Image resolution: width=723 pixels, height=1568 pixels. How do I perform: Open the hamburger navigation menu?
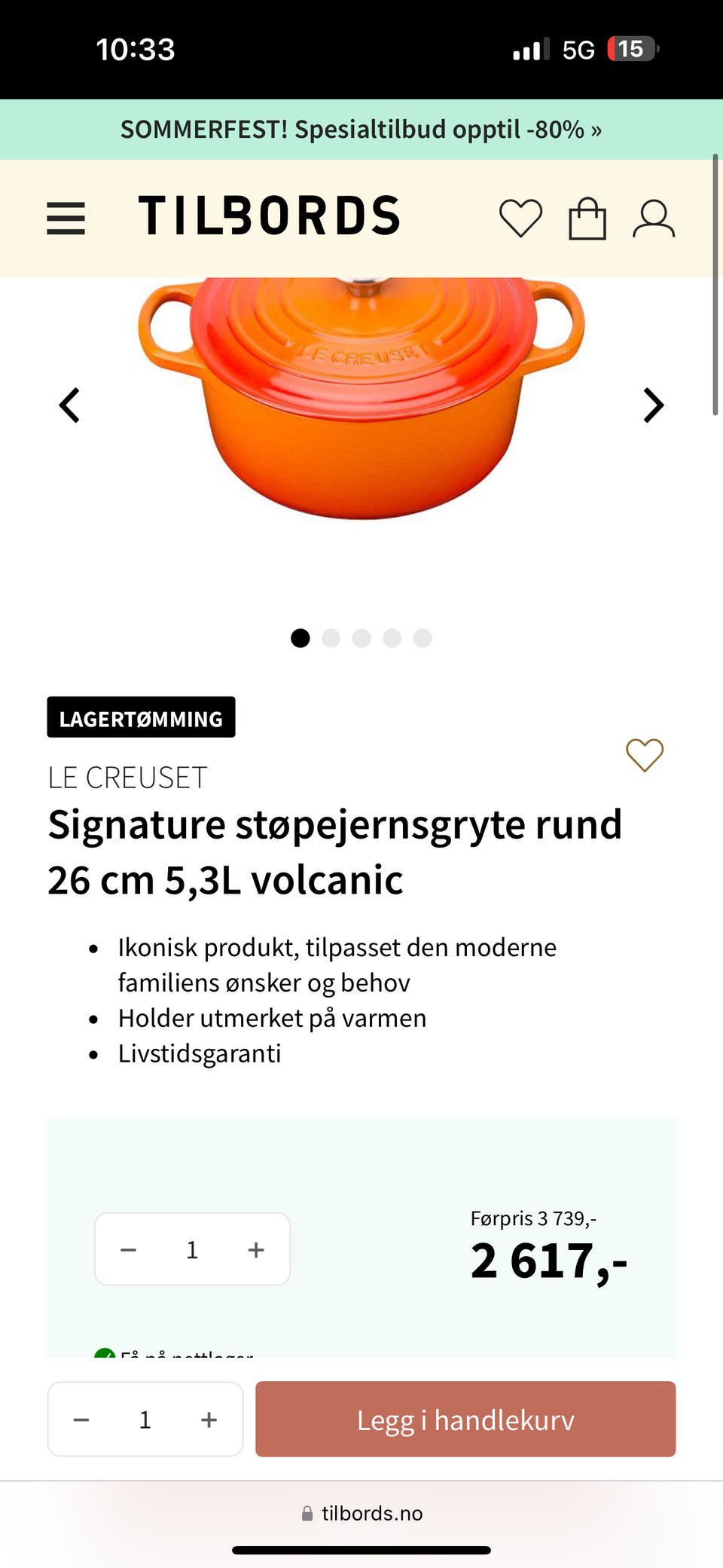[66, 219]
